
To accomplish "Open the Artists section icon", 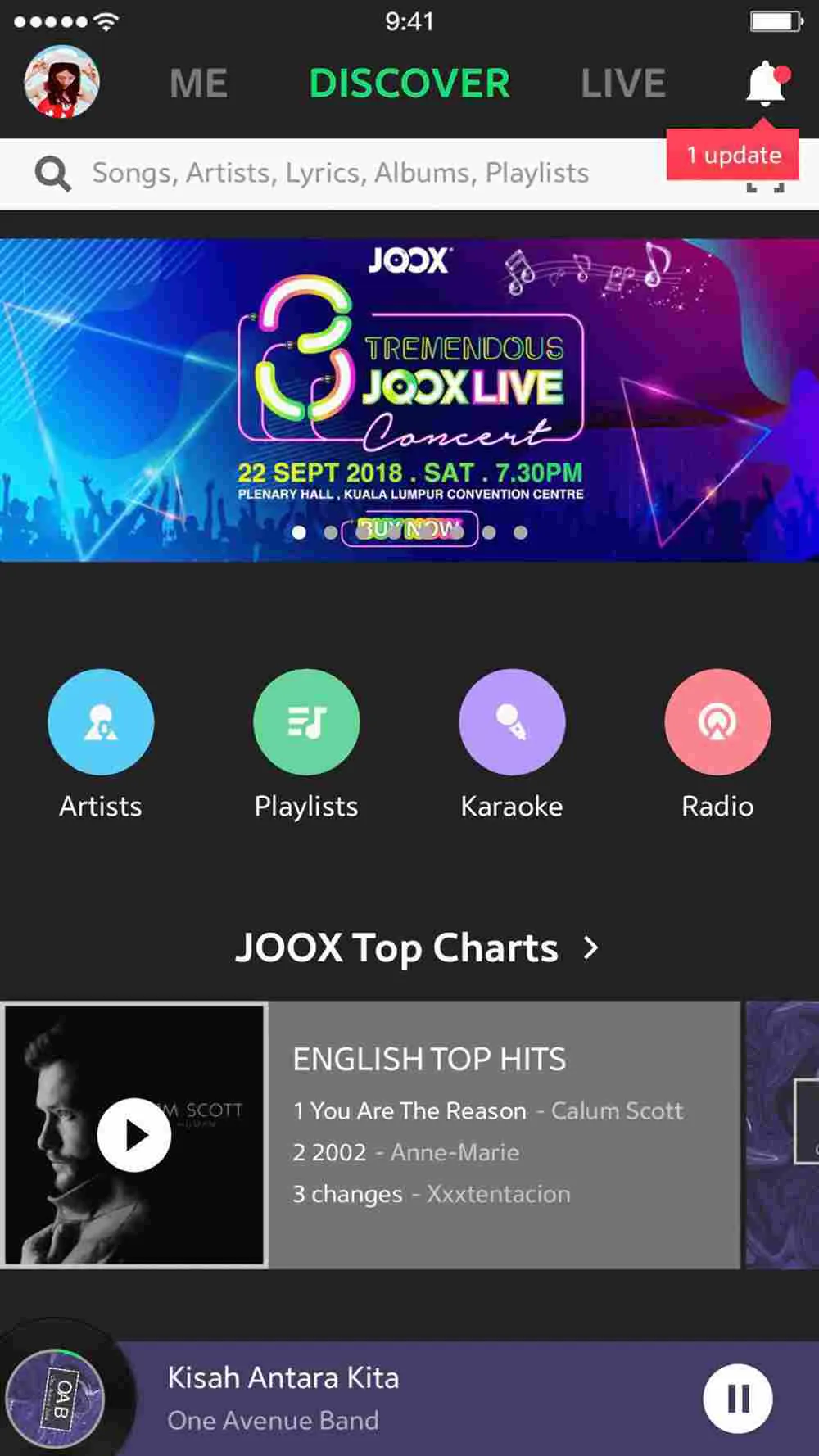I will tap(101, 721).
